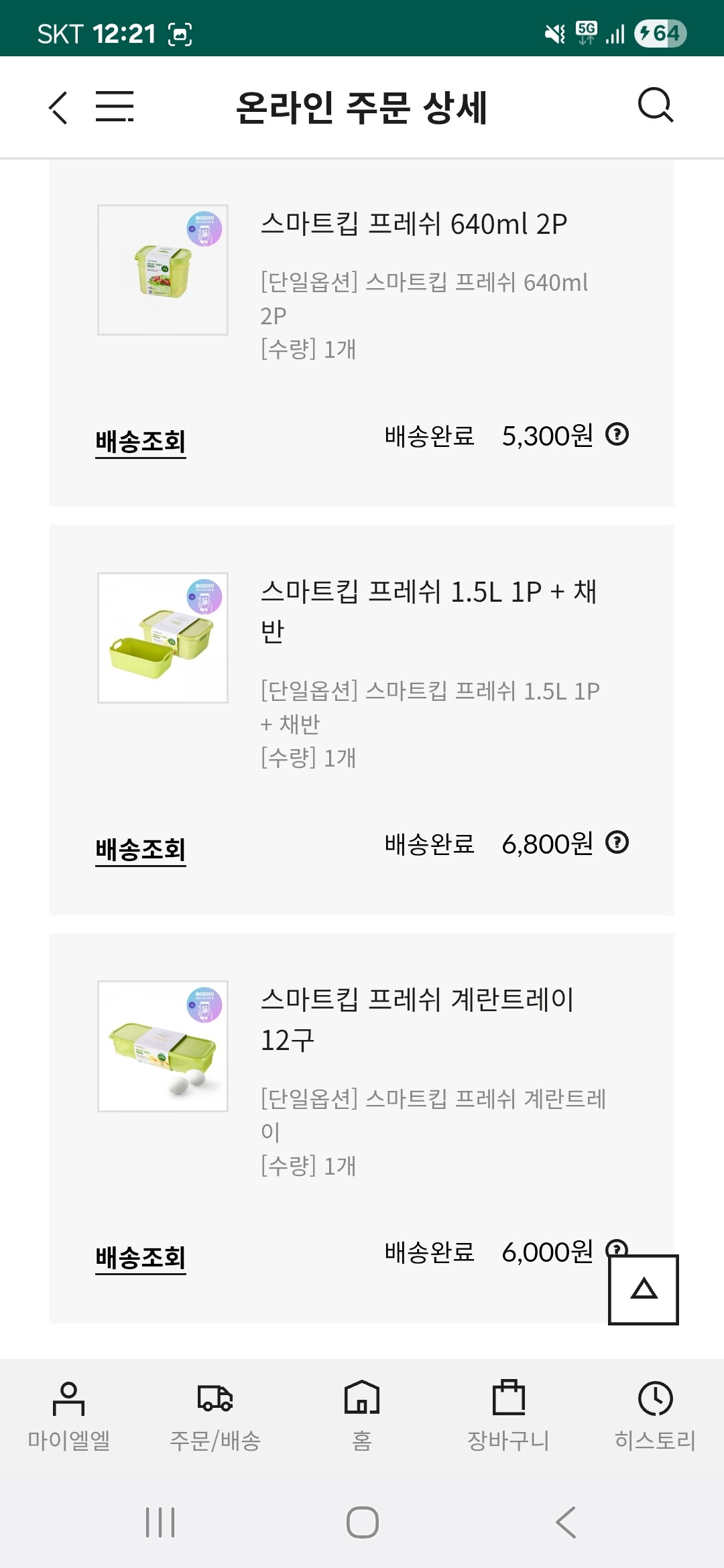
Task: Tap the system recent apps button
Action: (x=160, y=1522)
